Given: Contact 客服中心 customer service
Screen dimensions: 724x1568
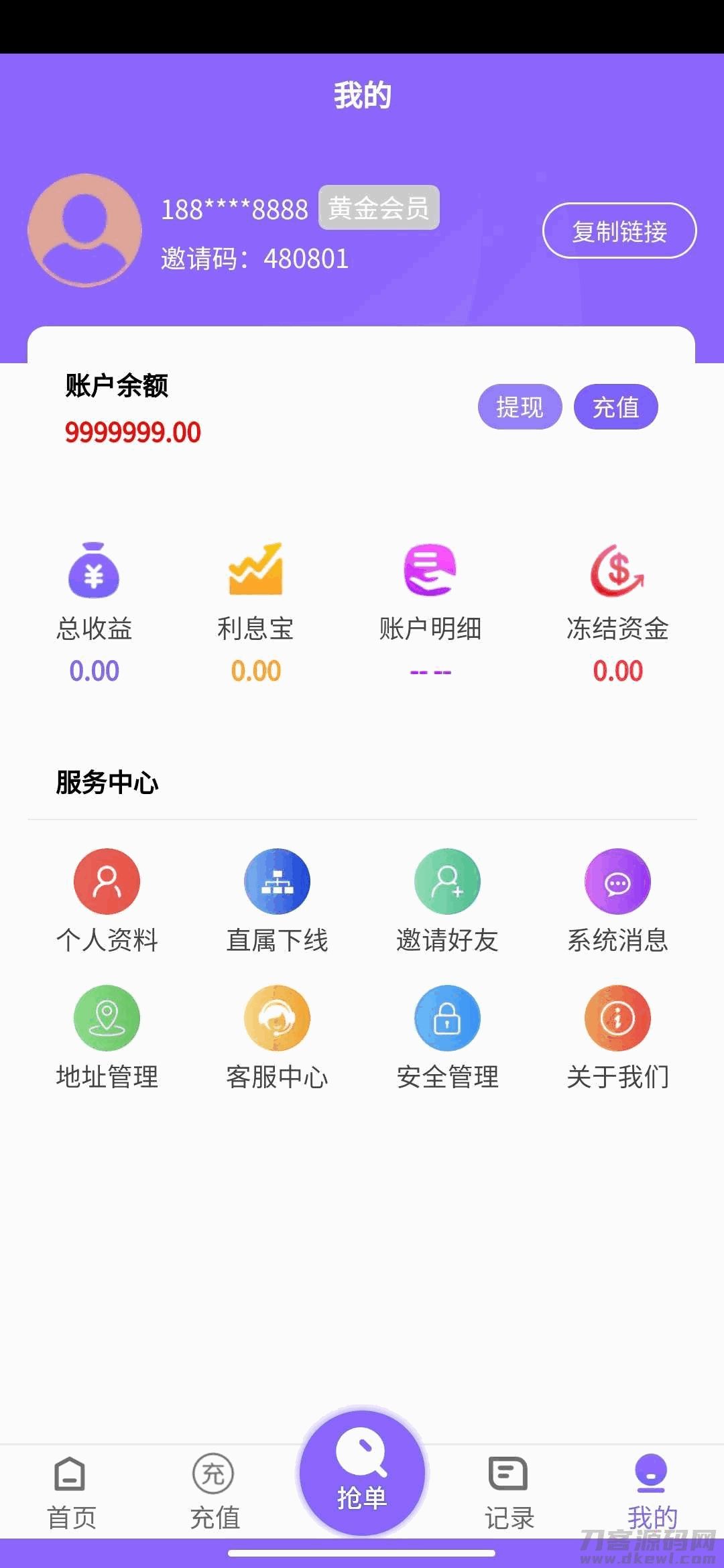Looking at the screenshot, I should click(277, 1037).
